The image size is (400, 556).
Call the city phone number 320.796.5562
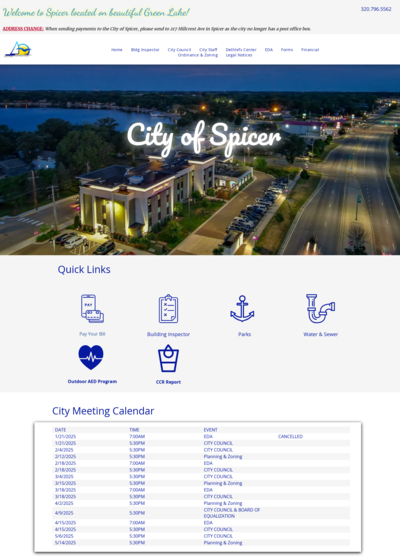376,9
